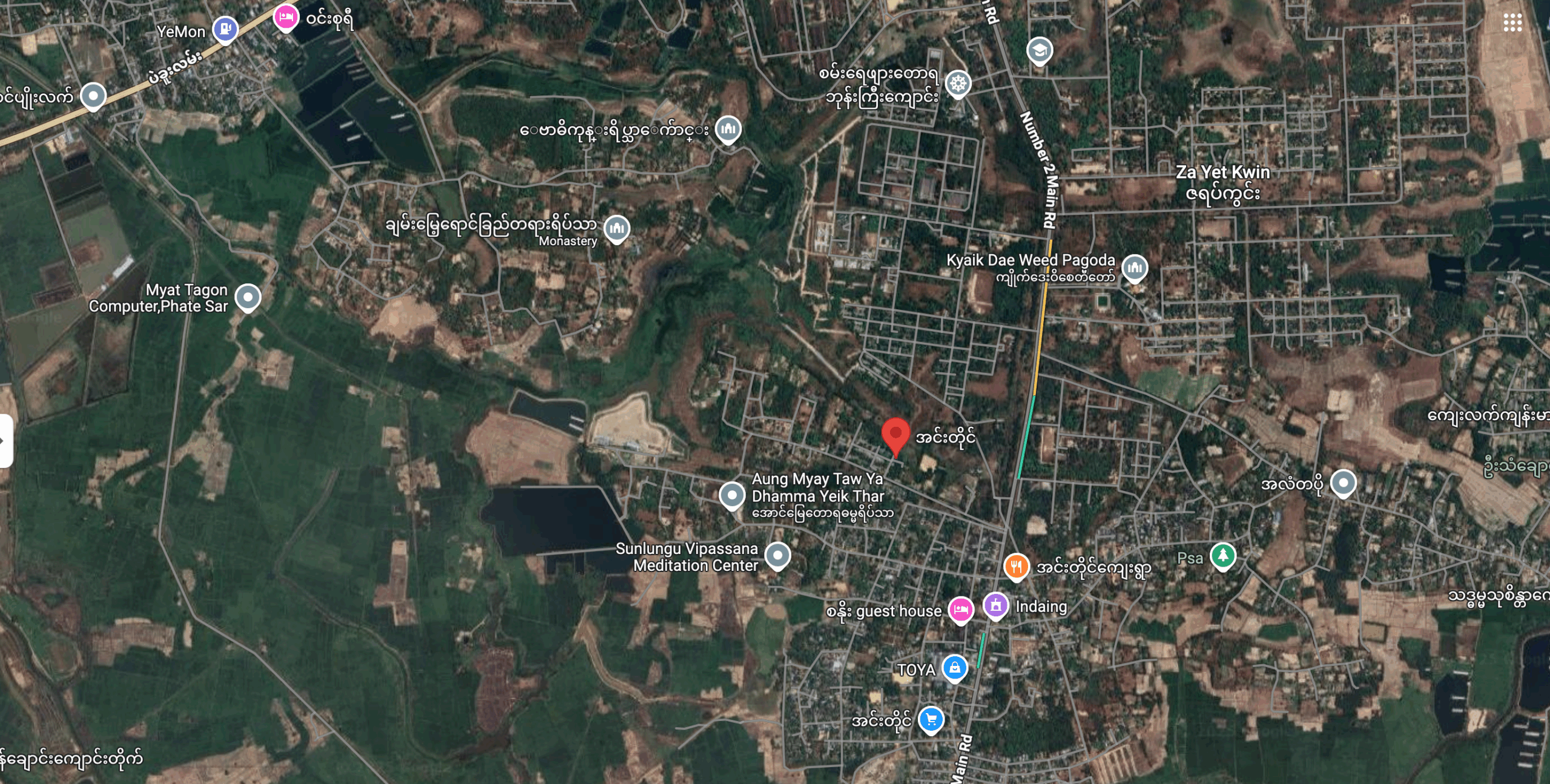Tap the Monastery landmark marker
Screen dimensions: 1550x784
click(616, 229)
